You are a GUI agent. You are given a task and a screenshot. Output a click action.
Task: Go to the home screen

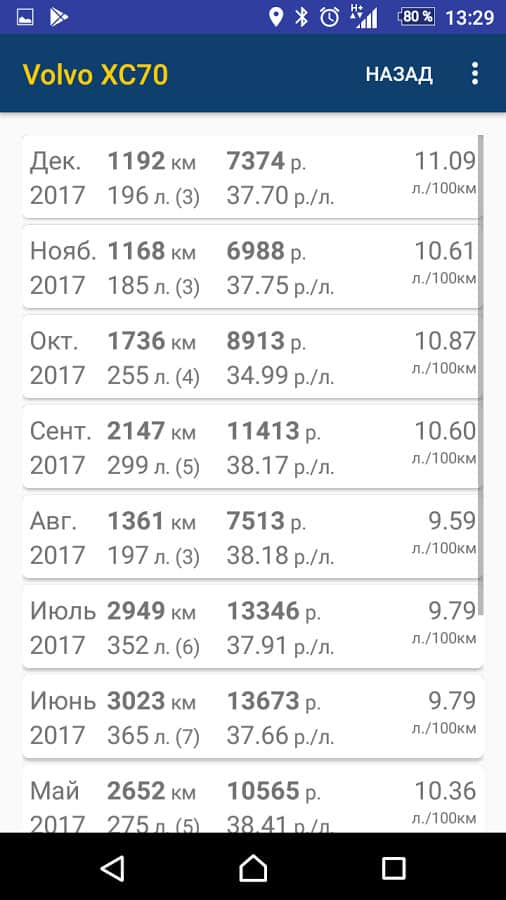pyautogui.click(x=253, y=867)
